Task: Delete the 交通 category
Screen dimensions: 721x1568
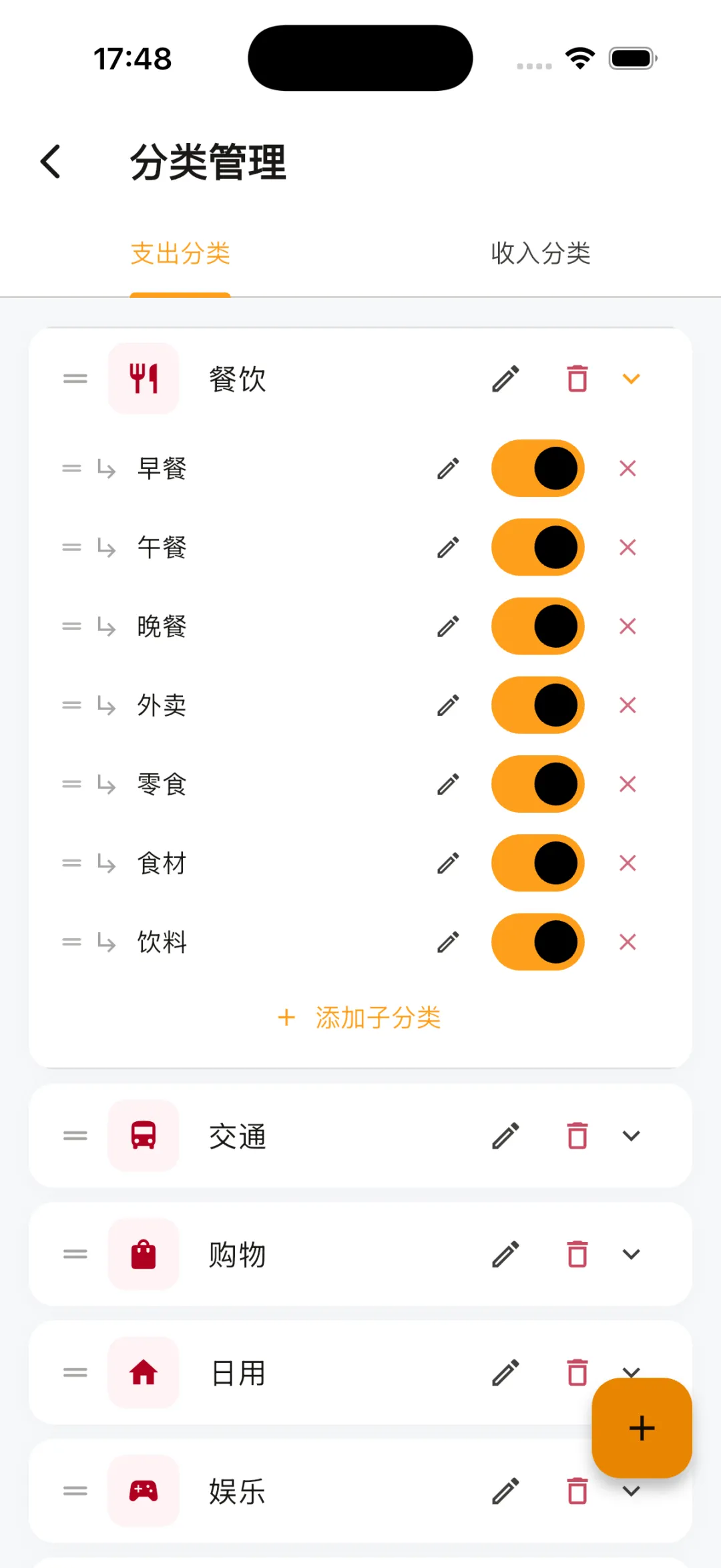Action: click(x=577, y=1136)
